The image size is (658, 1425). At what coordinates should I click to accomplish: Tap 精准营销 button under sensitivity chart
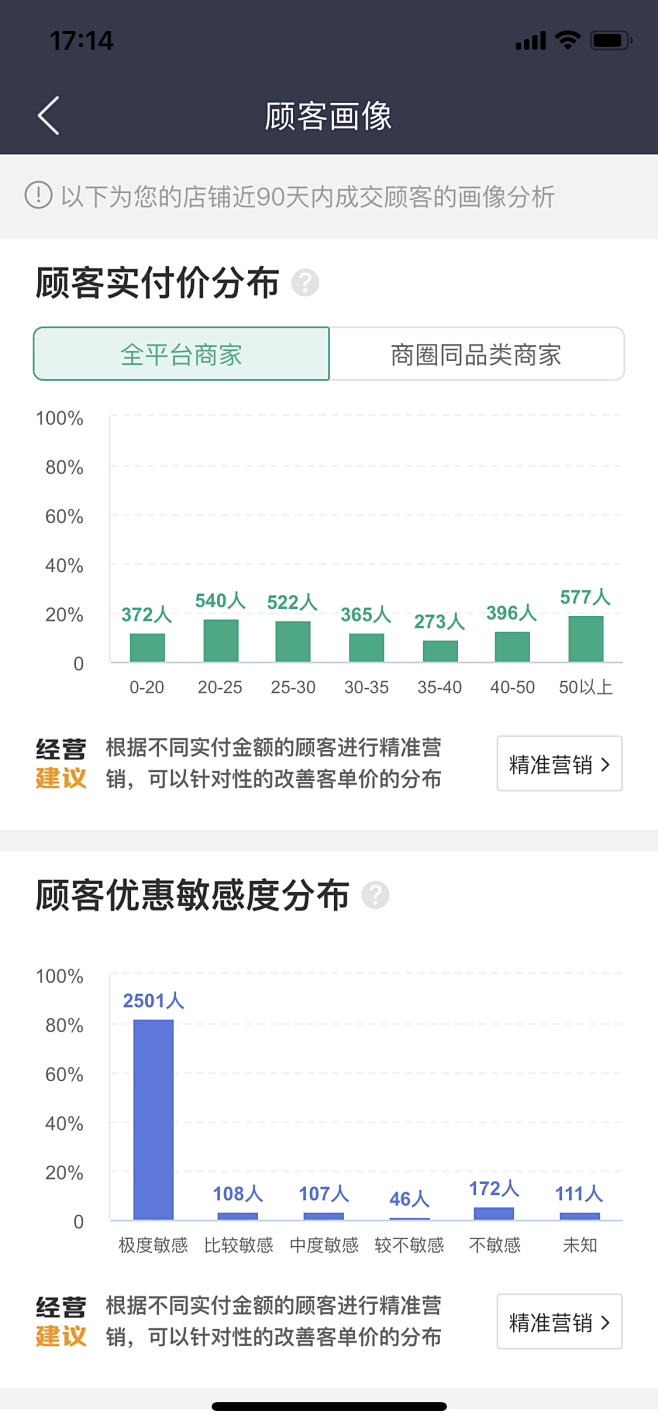pos(560,1322)
